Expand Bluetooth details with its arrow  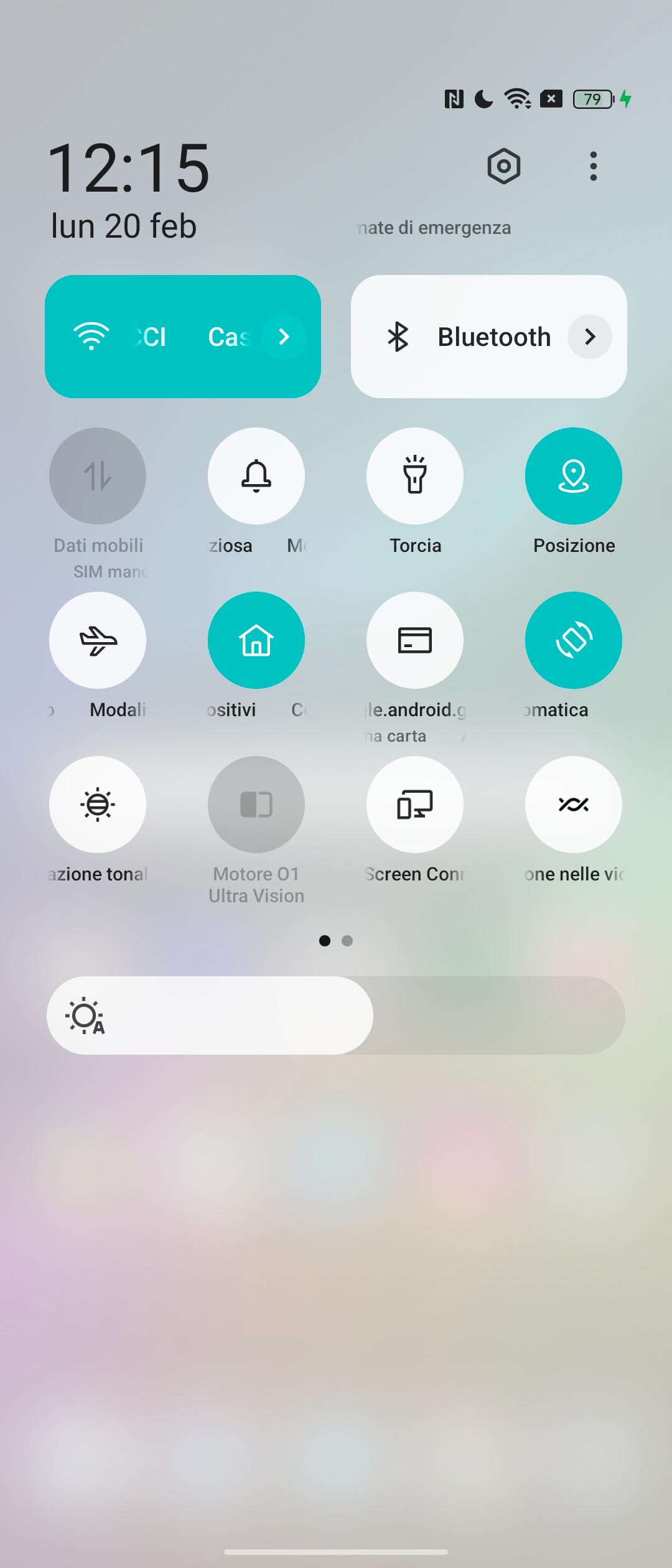589,337
